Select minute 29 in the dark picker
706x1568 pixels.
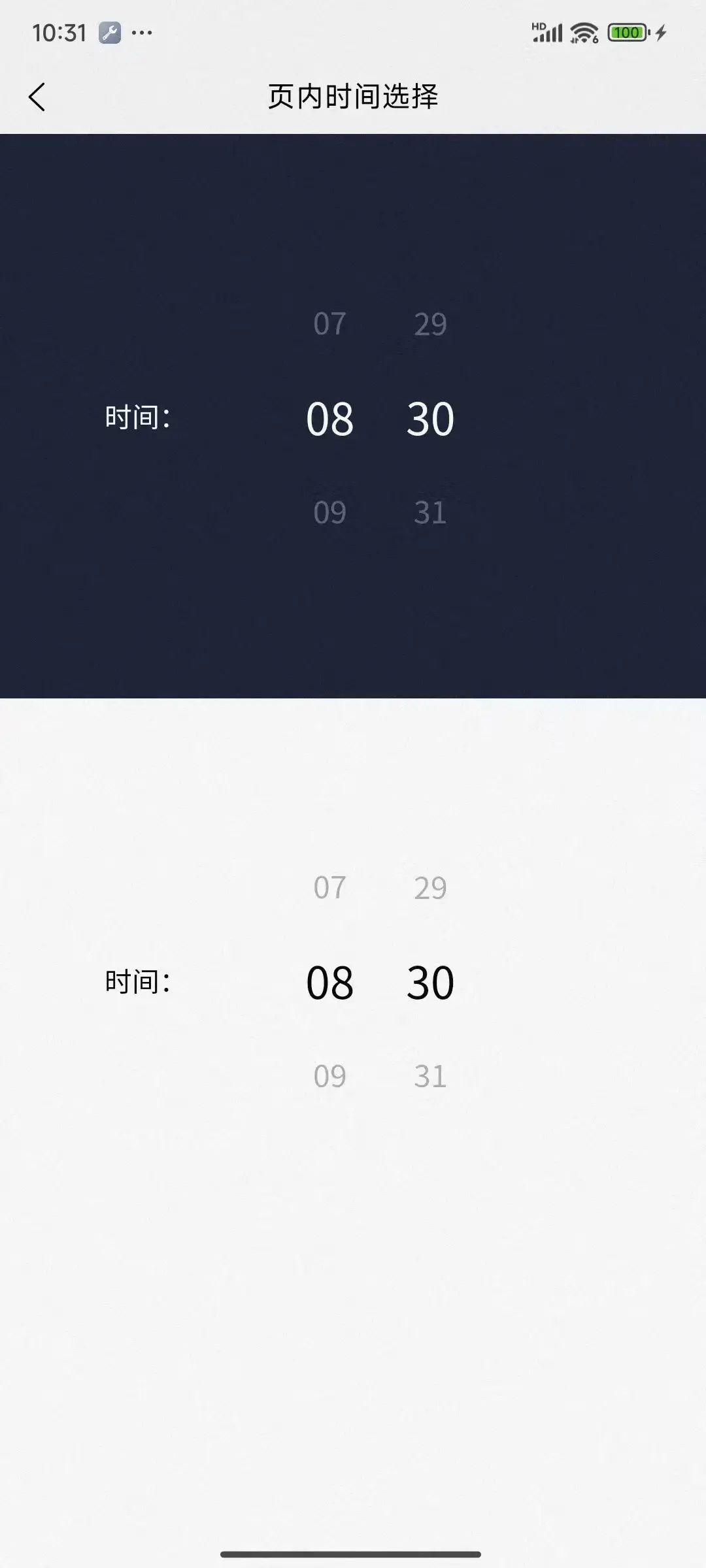430,324
